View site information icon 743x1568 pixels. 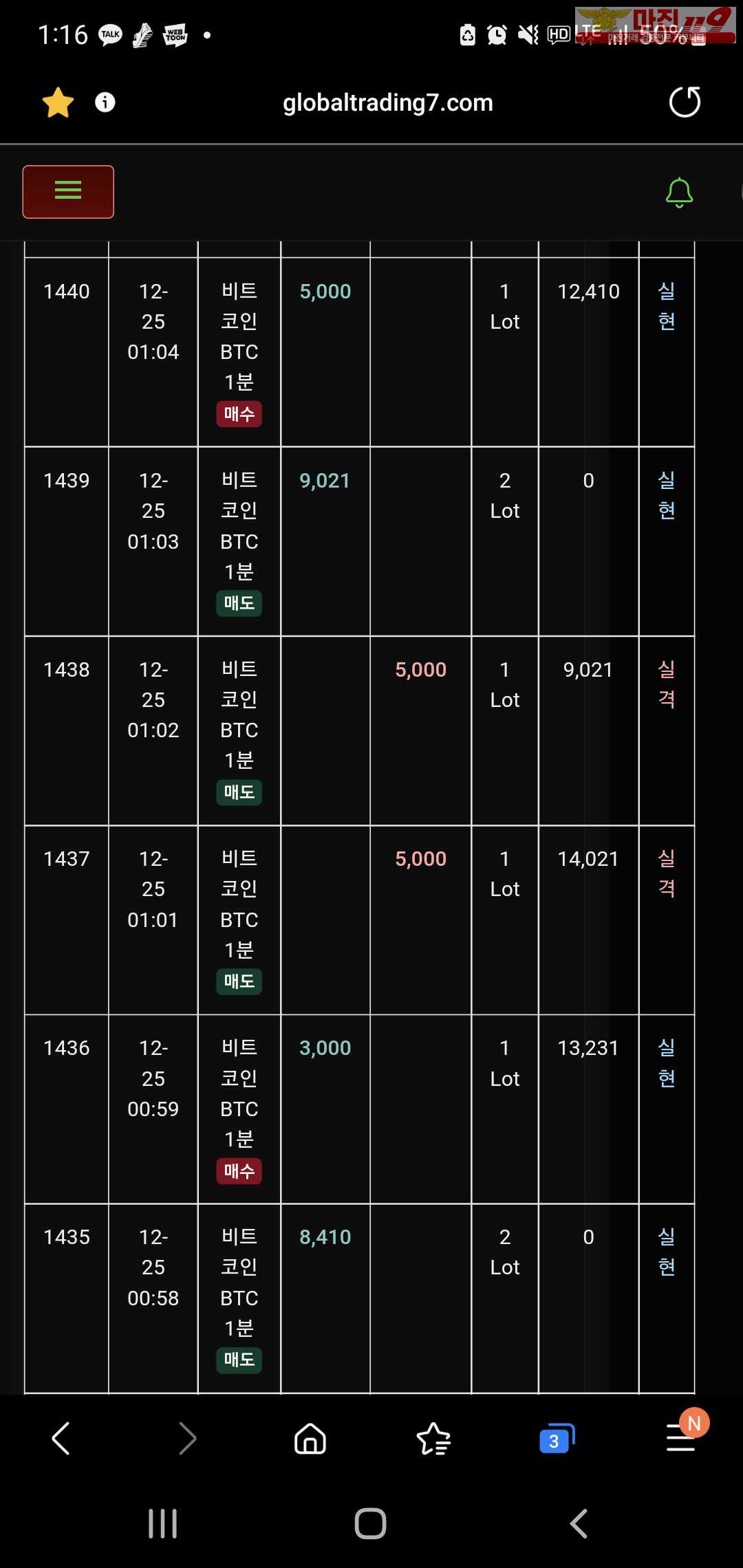(x=105, y=102)
